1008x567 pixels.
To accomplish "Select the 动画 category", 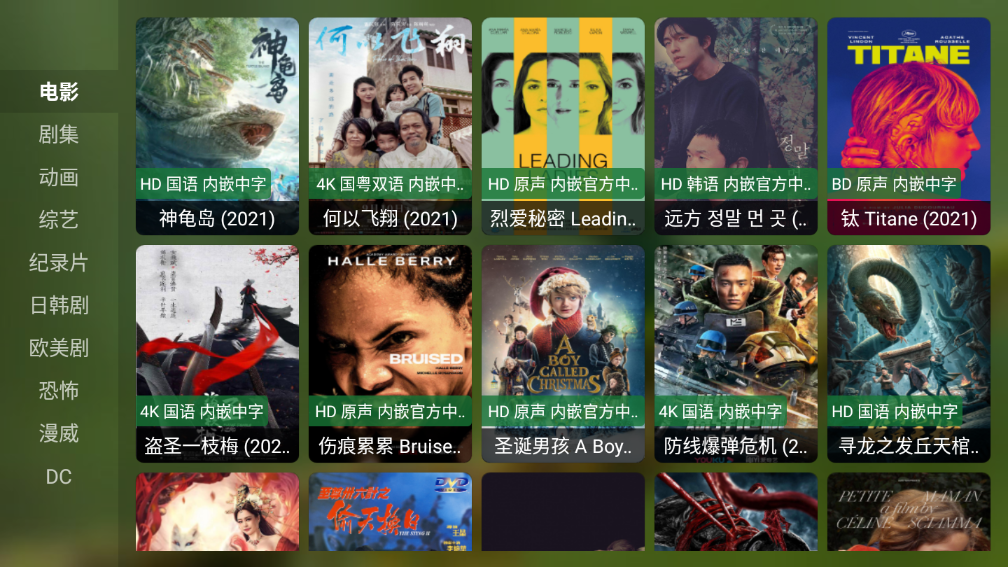I will 59,177.
